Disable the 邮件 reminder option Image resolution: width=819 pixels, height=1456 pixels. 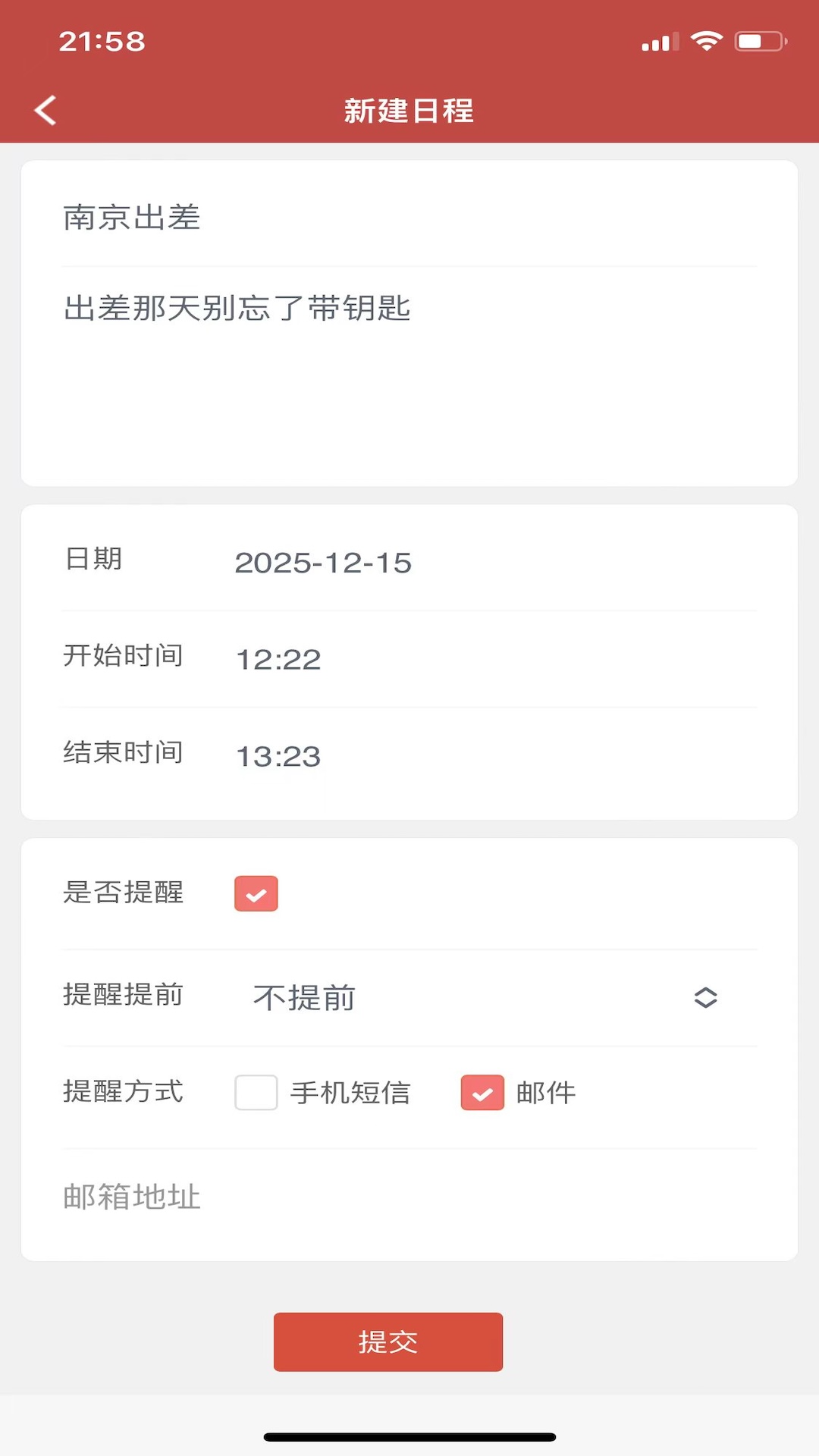[482, 1093]
